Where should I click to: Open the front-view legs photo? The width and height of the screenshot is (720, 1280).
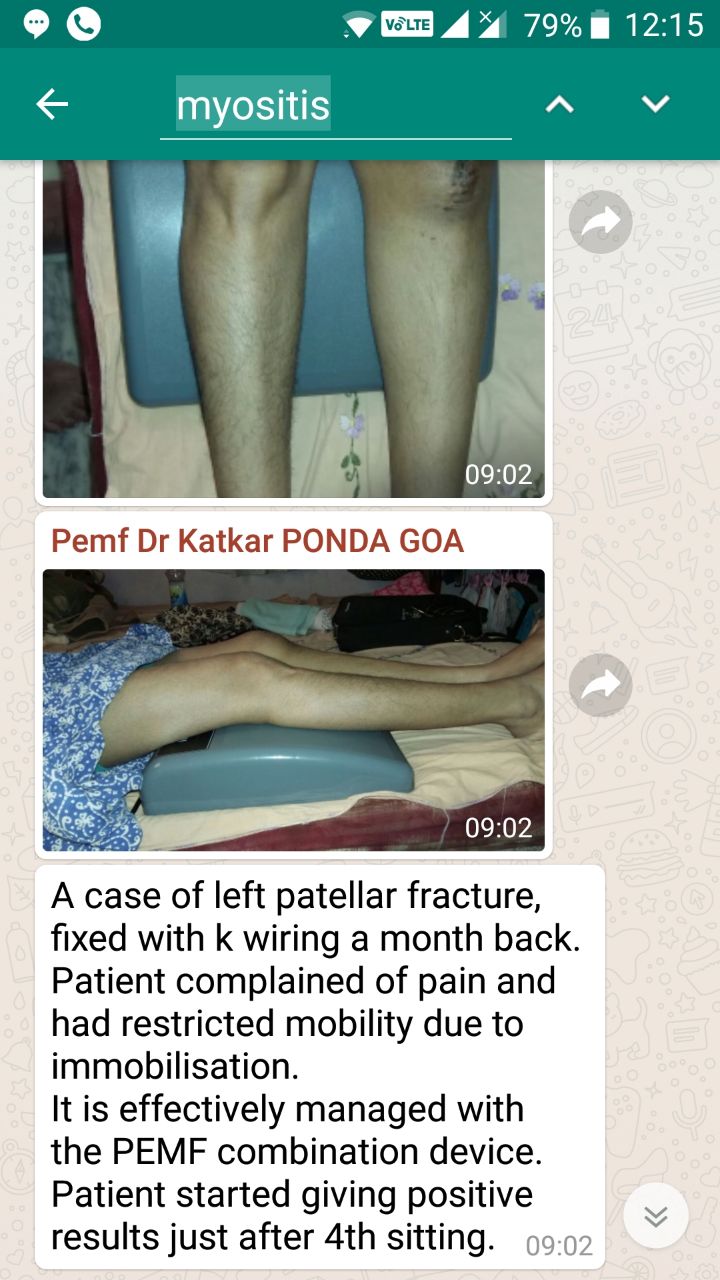(x=294, y=328)
